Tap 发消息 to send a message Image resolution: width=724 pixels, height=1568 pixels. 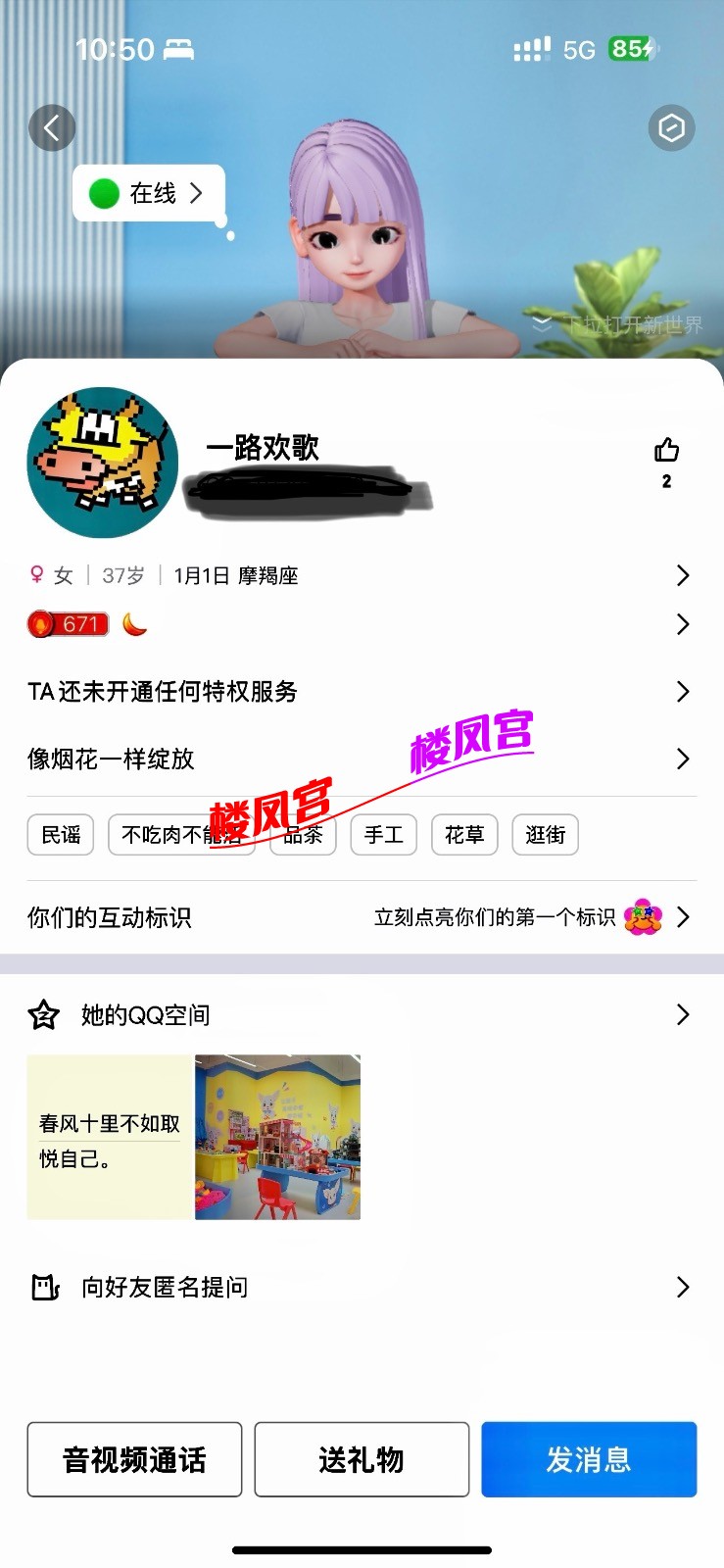[589, 1459]
